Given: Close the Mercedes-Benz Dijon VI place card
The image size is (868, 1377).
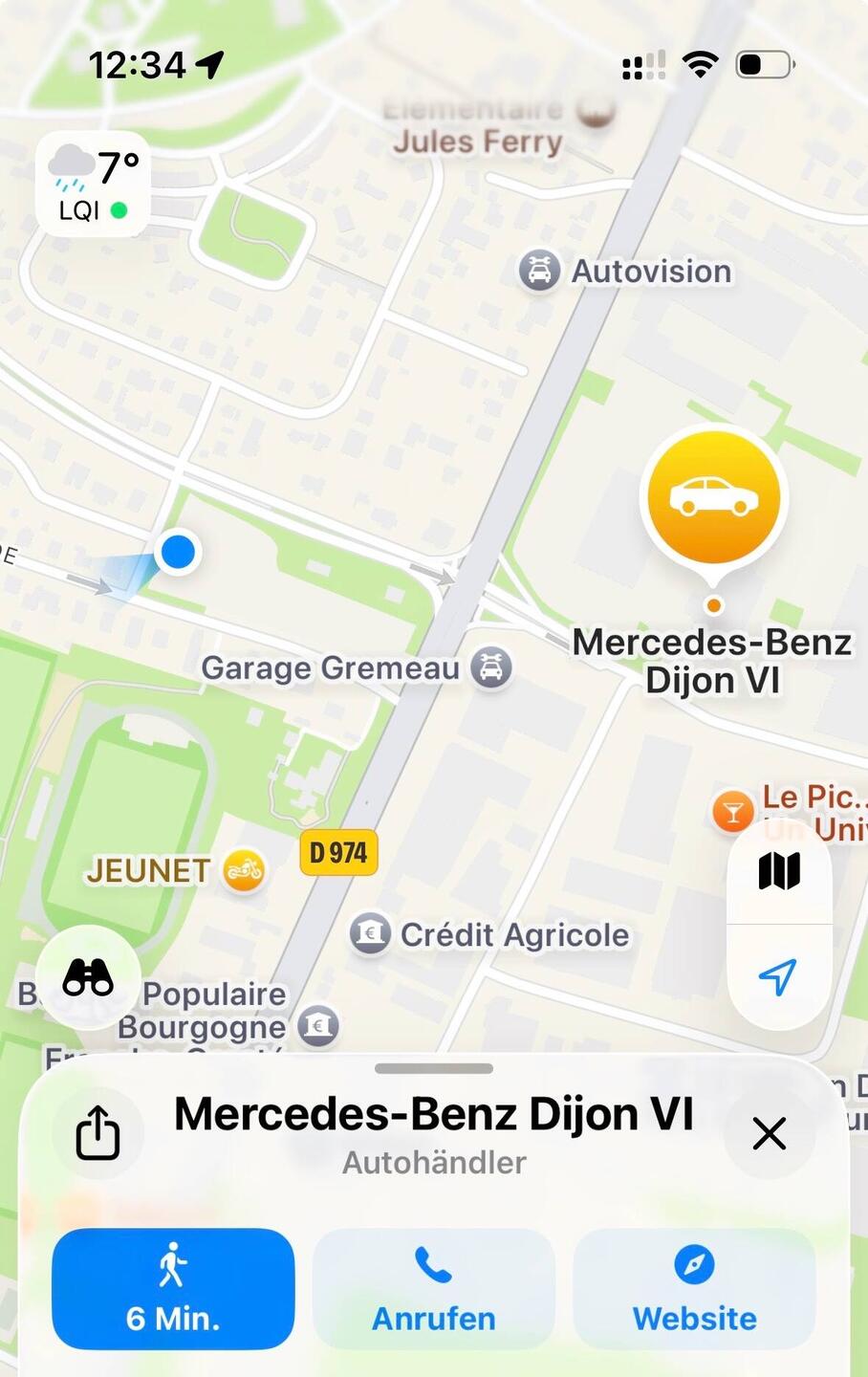Looking at the screenshot, I should pos(769,1134).
